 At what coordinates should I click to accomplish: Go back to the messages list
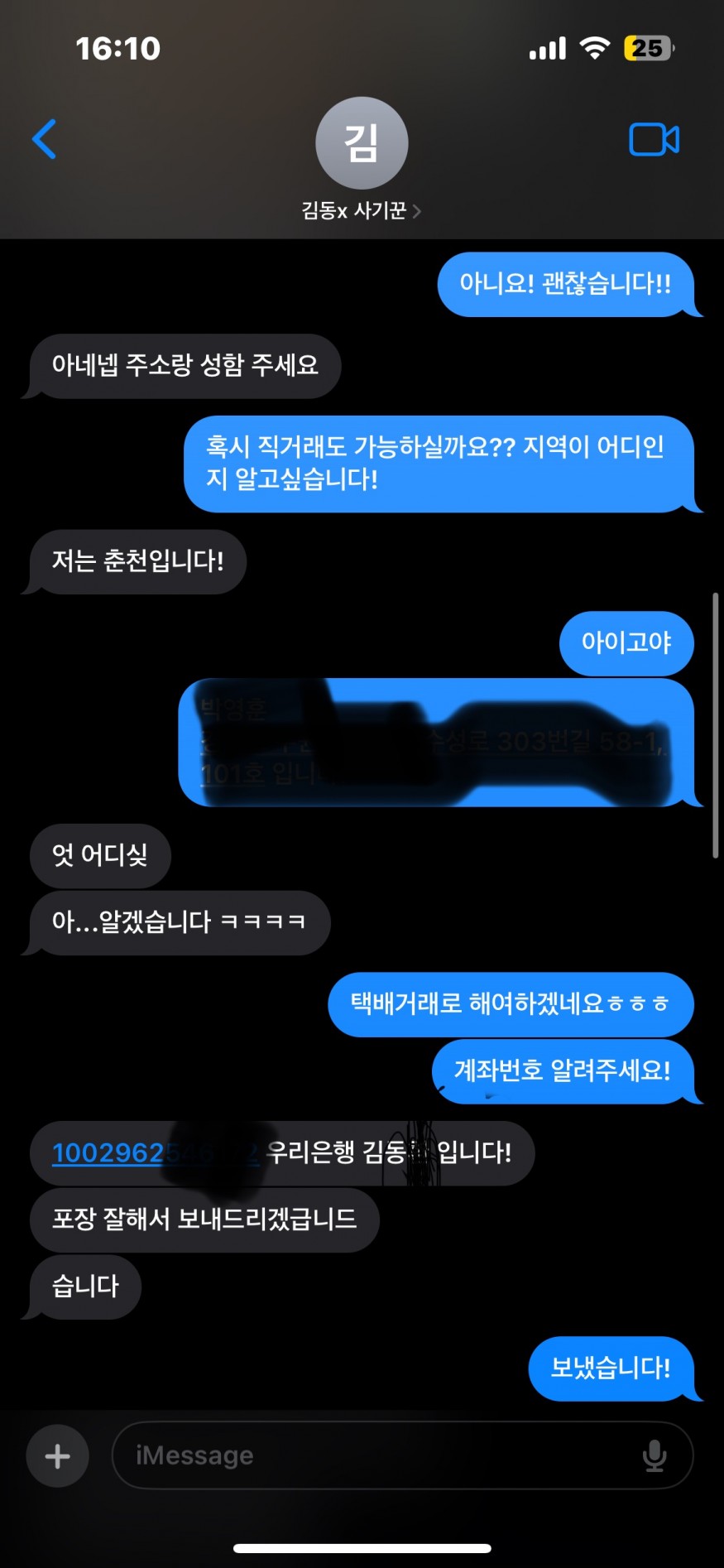[x=45, y=139]
